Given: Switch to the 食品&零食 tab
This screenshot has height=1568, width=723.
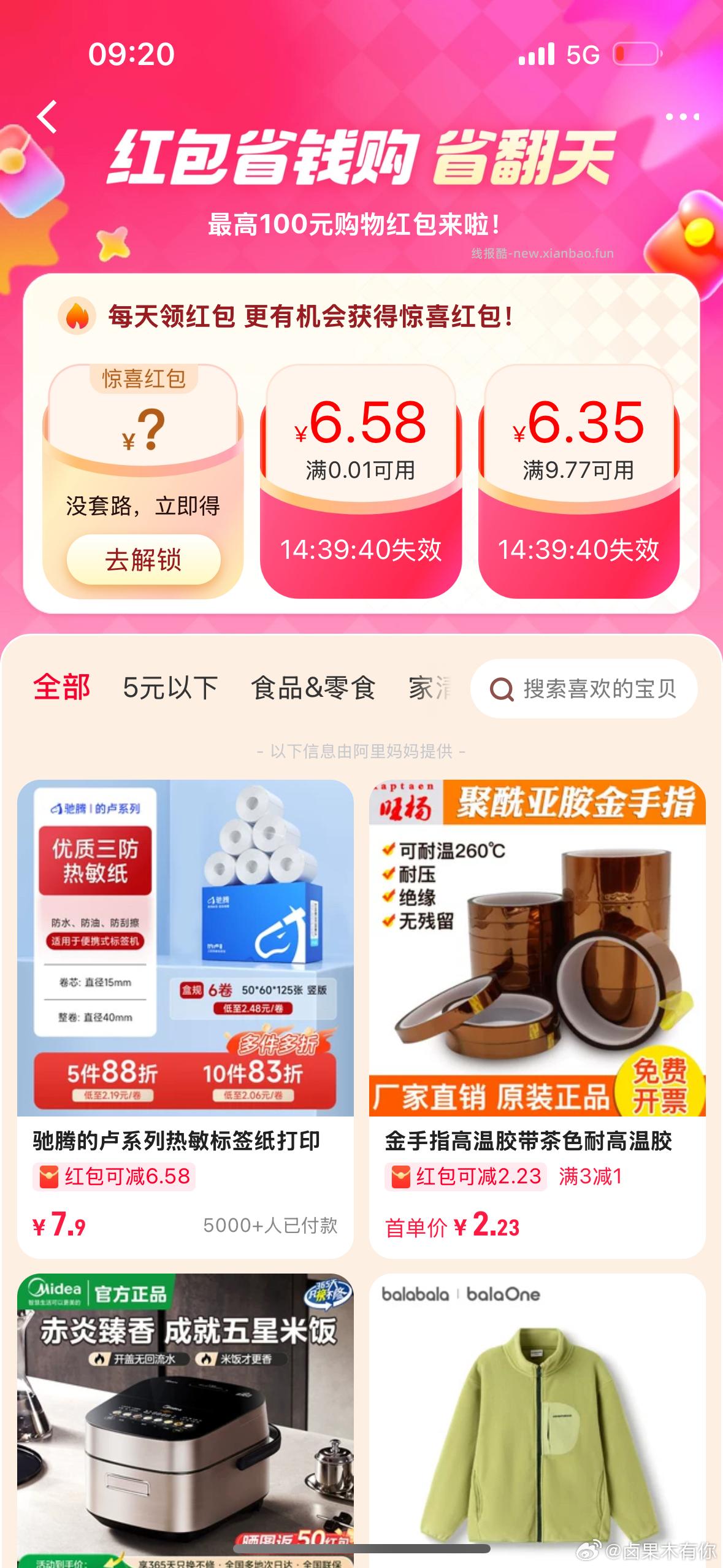Looking at the screenshot, I should 315,688.
